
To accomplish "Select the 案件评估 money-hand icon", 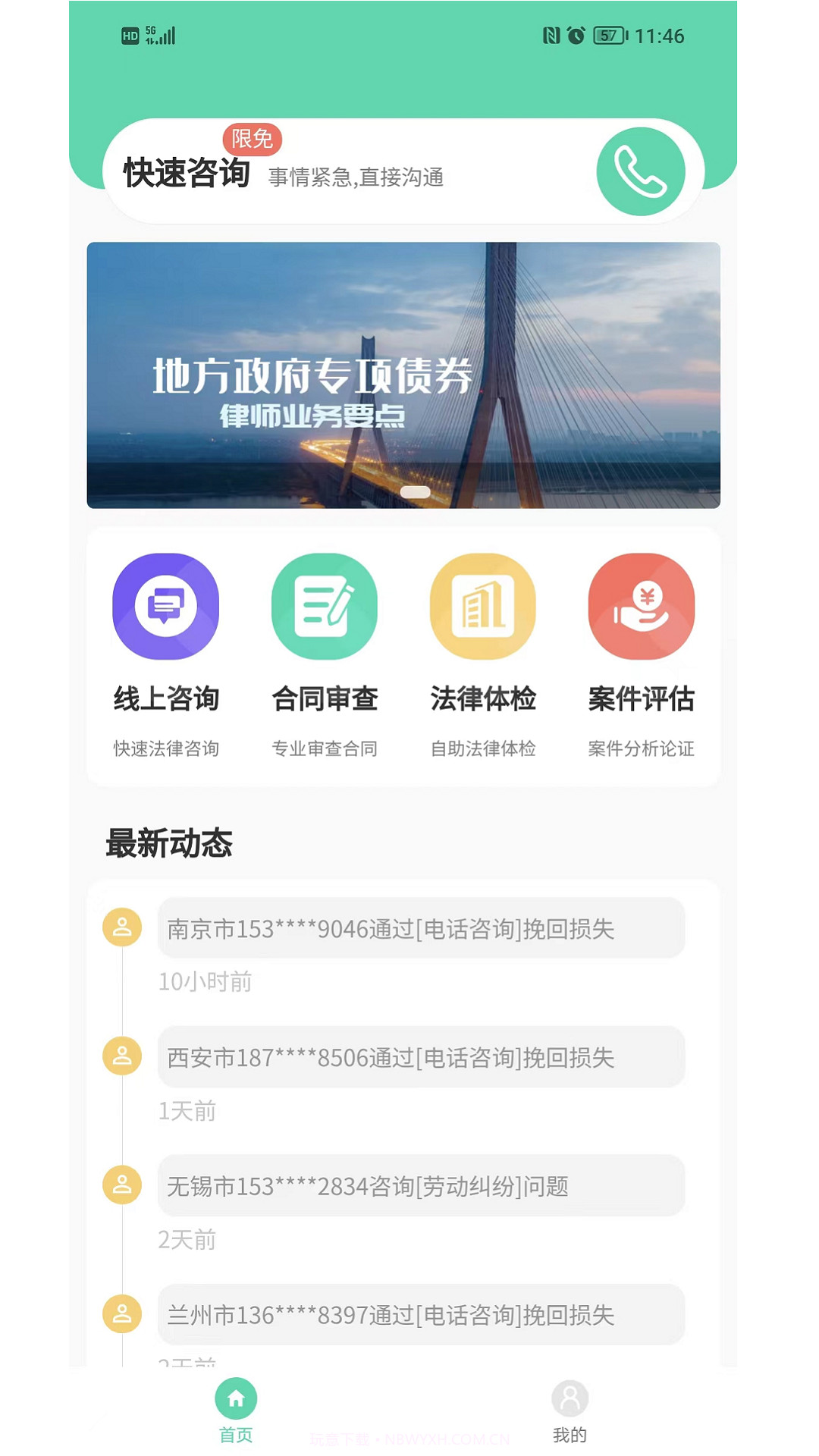I will tap(642, 607).
